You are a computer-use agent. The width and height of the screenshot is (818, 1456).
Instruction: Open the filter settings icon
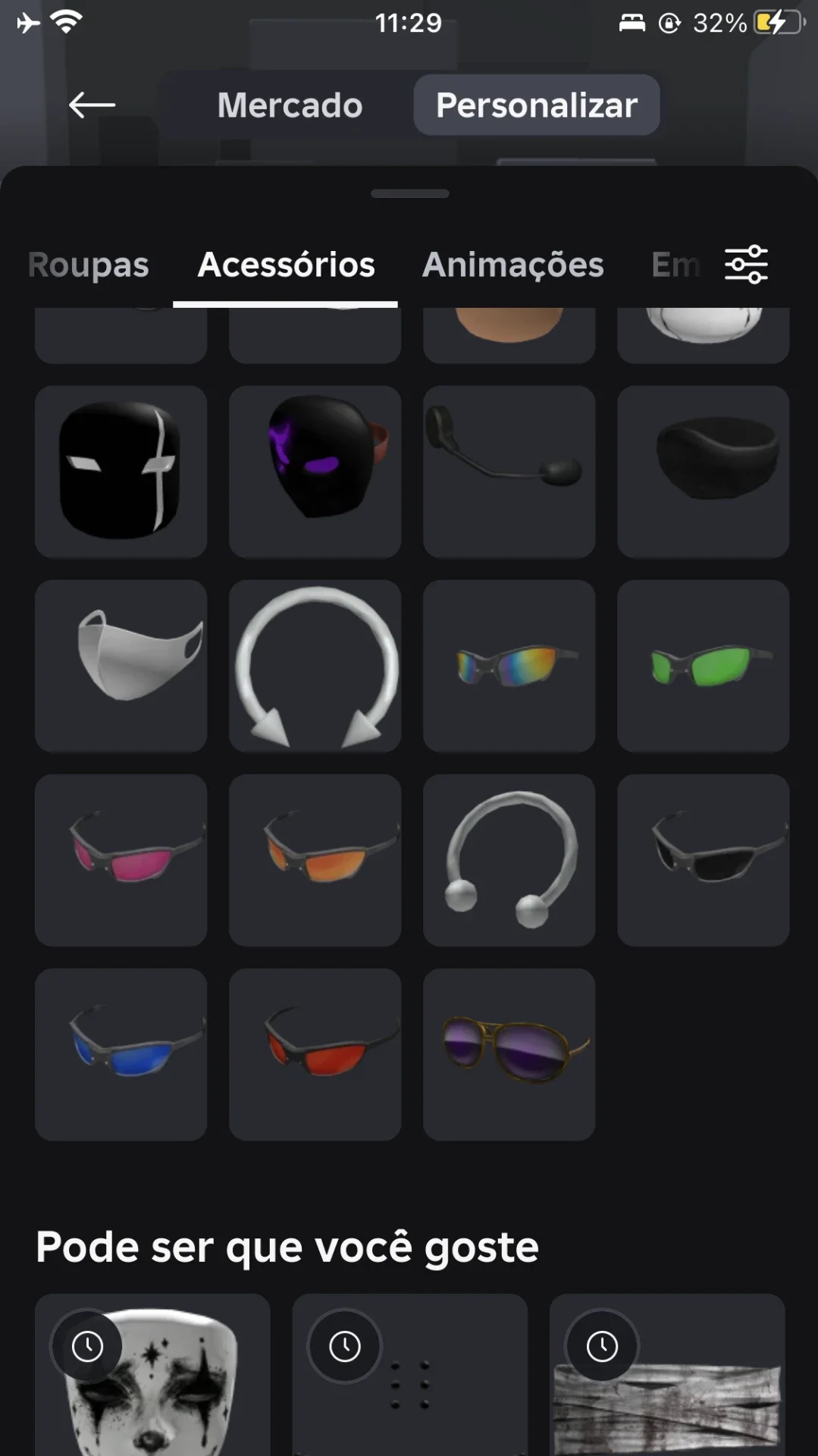tap(747, 265)
